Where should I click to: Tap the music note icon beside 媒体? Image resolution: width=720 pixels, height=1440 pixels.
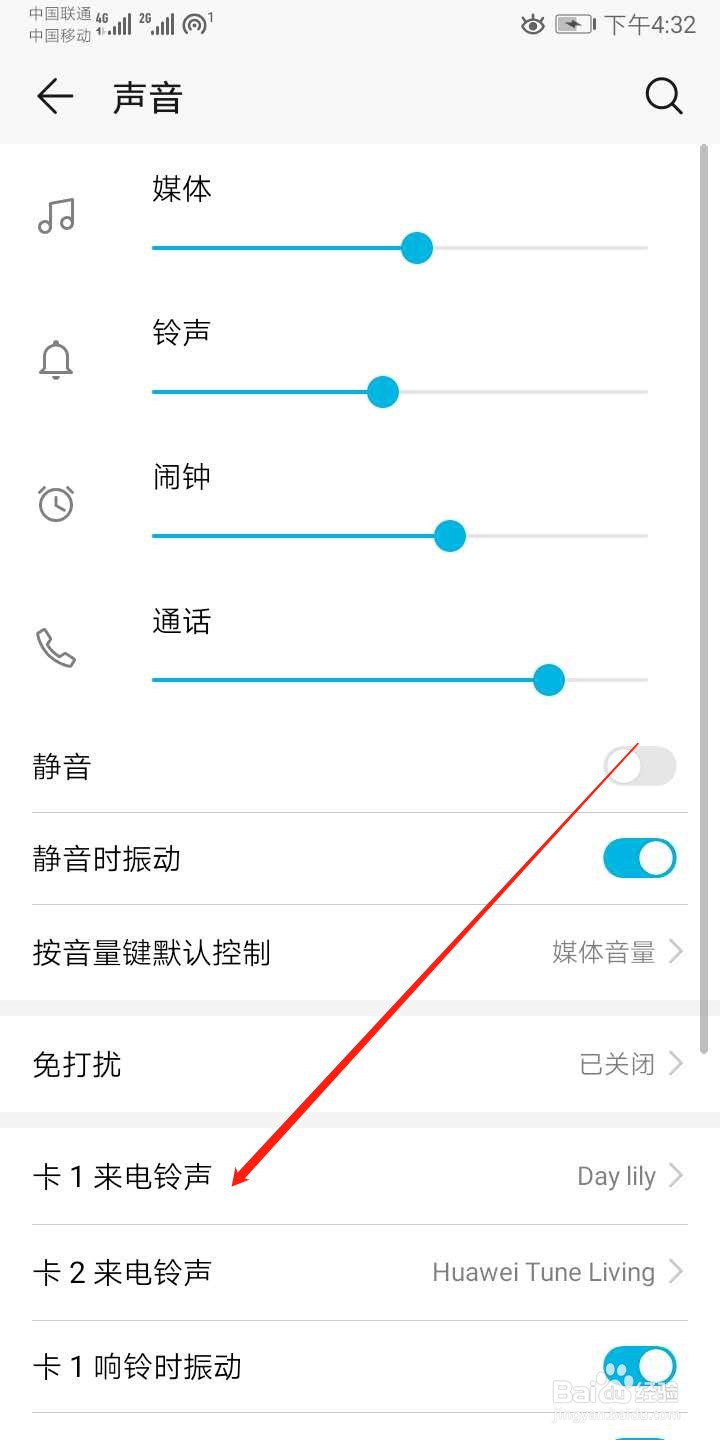[57, 215]
